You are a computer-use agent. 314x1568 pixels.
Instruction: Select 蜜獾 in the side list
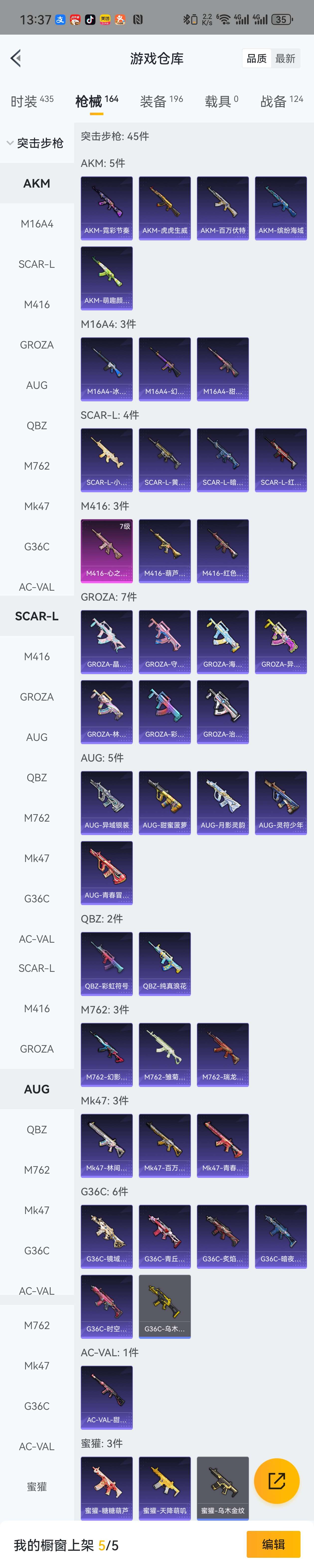pos(37,1487)
